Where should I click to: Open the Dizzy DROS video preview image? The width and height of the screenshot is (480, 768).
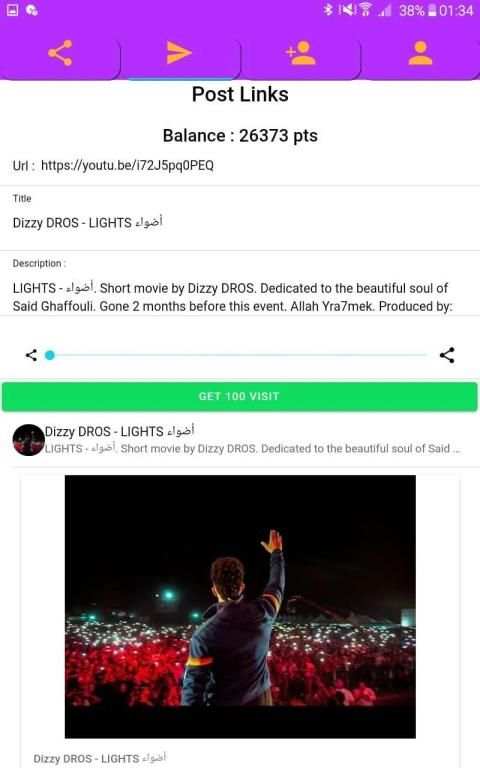pos(240,606)
